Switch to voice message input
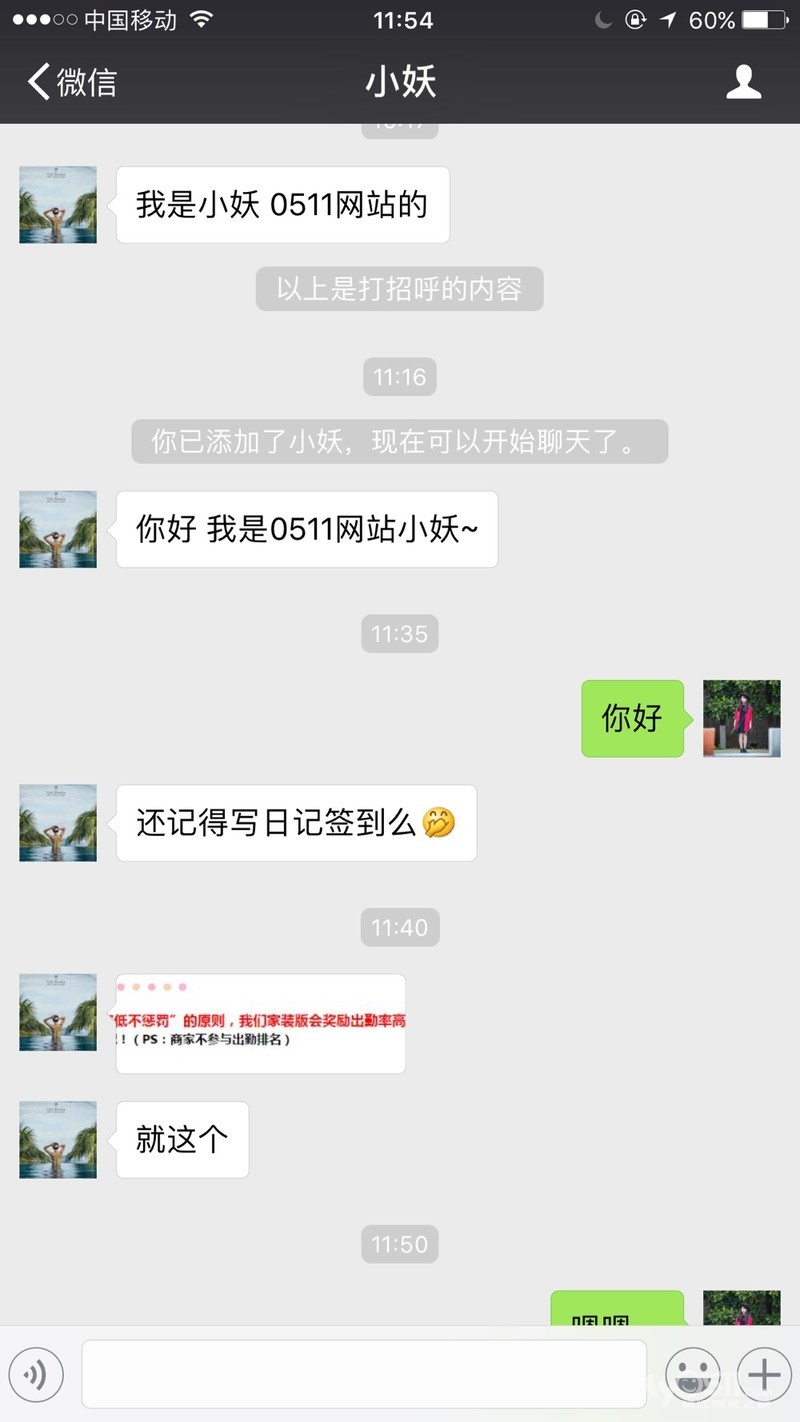800x1422 pixels. (x=36, y=1375)
